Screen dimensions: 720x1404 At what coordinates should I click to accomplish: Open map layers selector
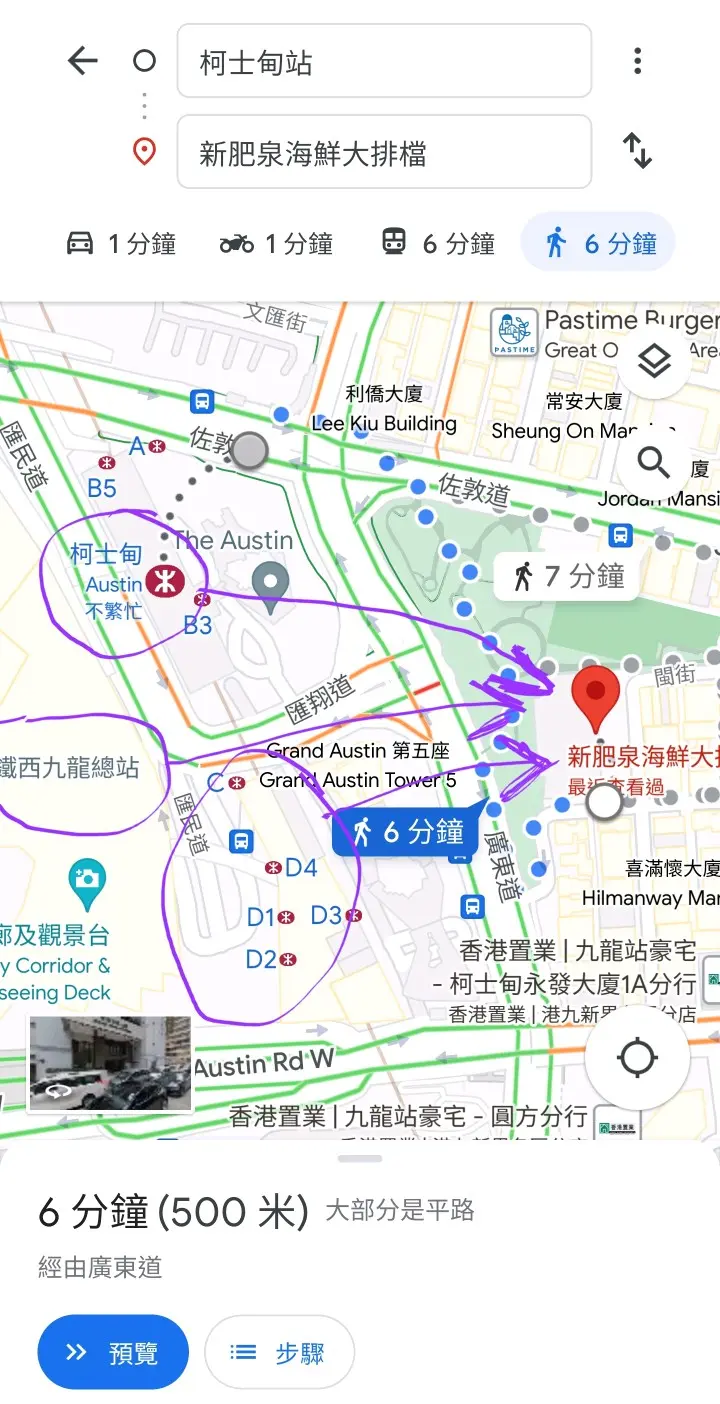click(x=654, y=361)
